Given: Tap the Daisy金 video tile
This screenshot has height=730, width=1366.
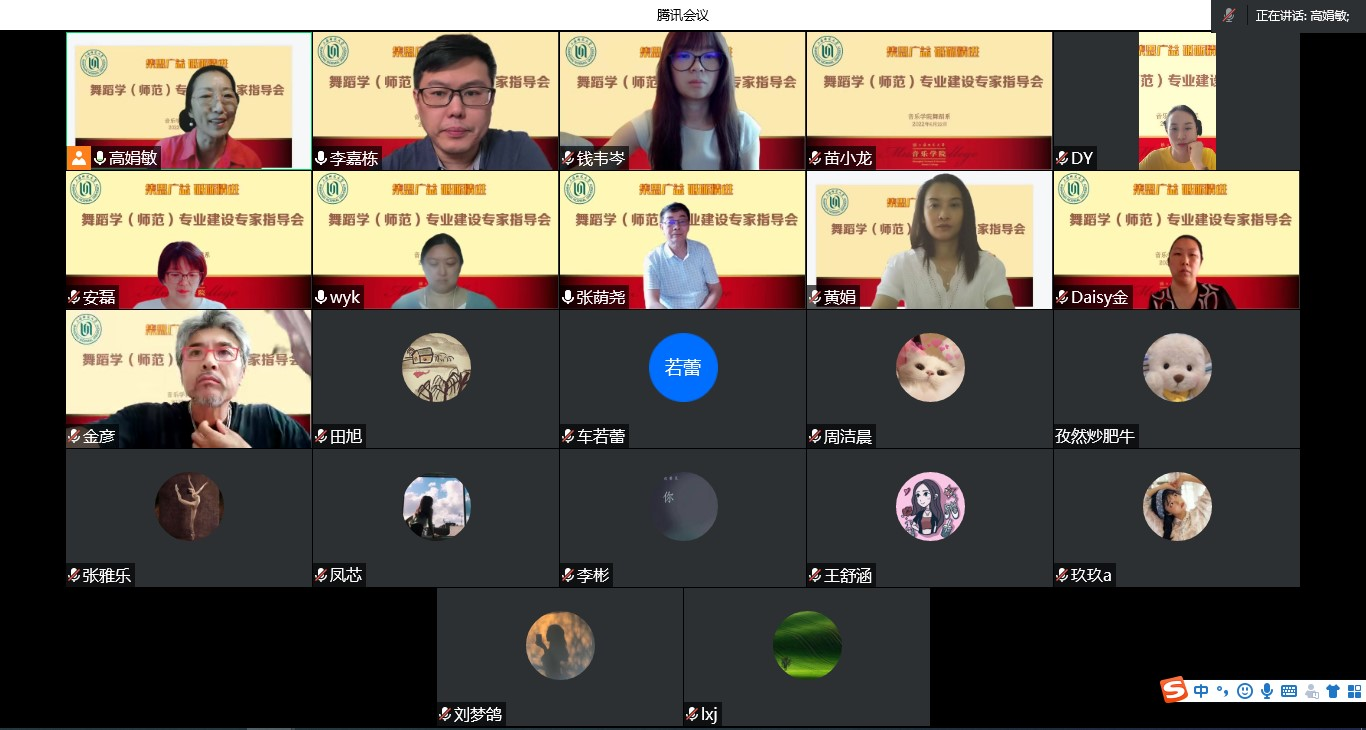Looking at the screenshot, I should pos(1176,240).
